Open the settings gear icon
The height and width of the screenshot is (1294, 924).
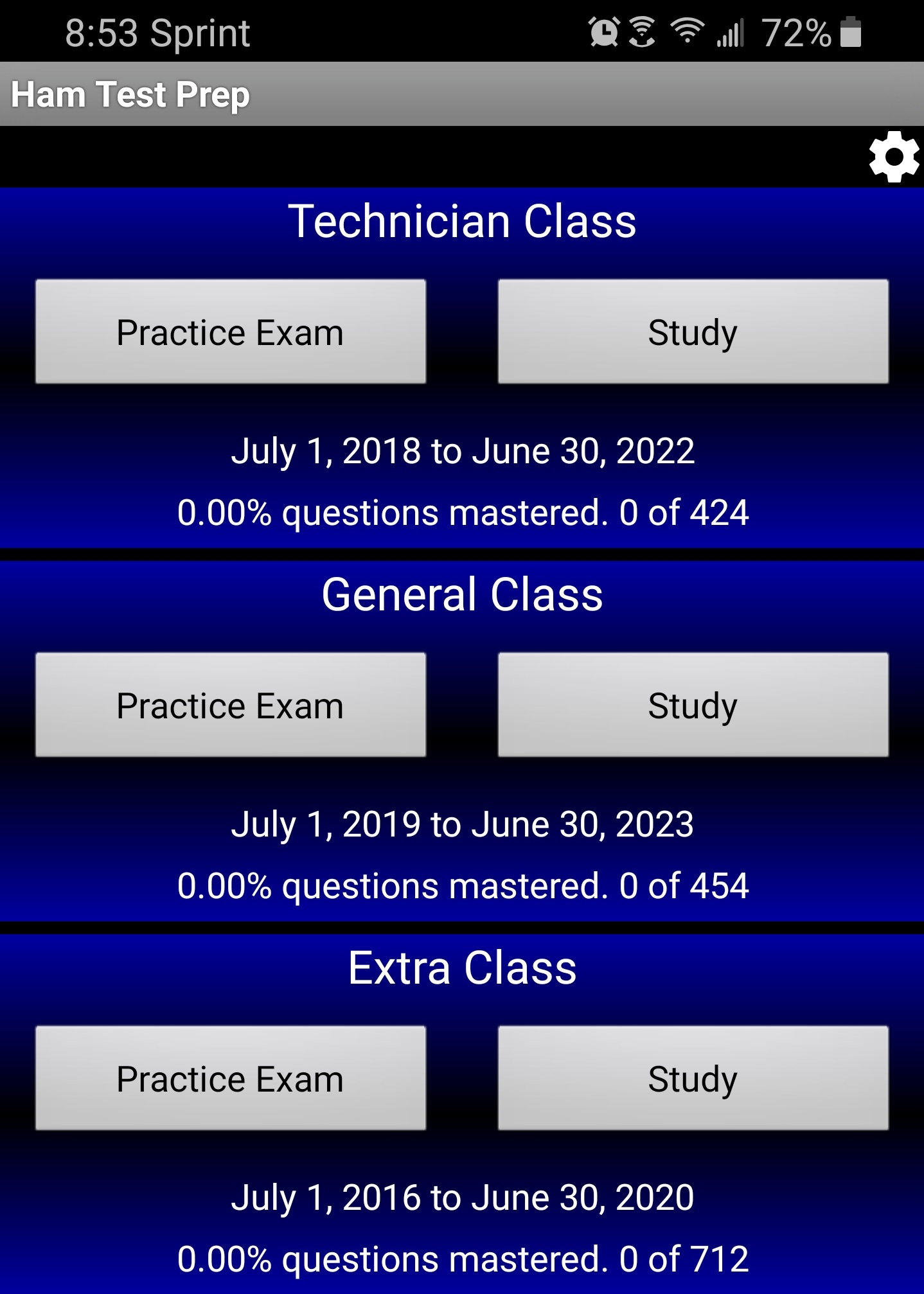click(x=893, y=157)
